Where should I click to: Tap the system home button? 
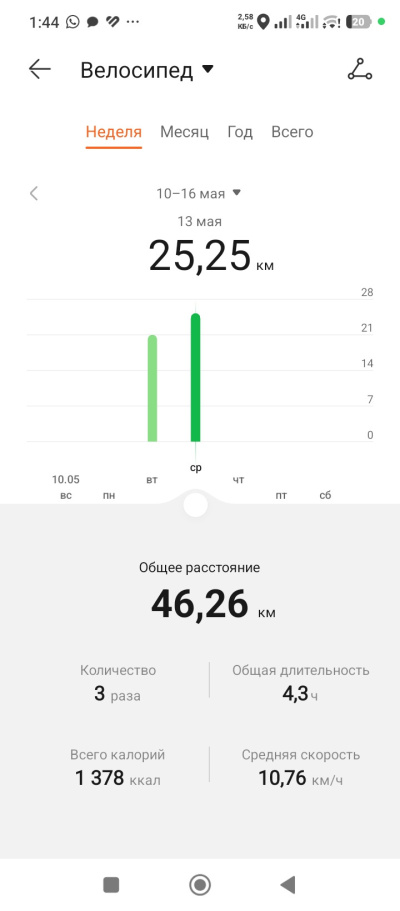point(200,885)
